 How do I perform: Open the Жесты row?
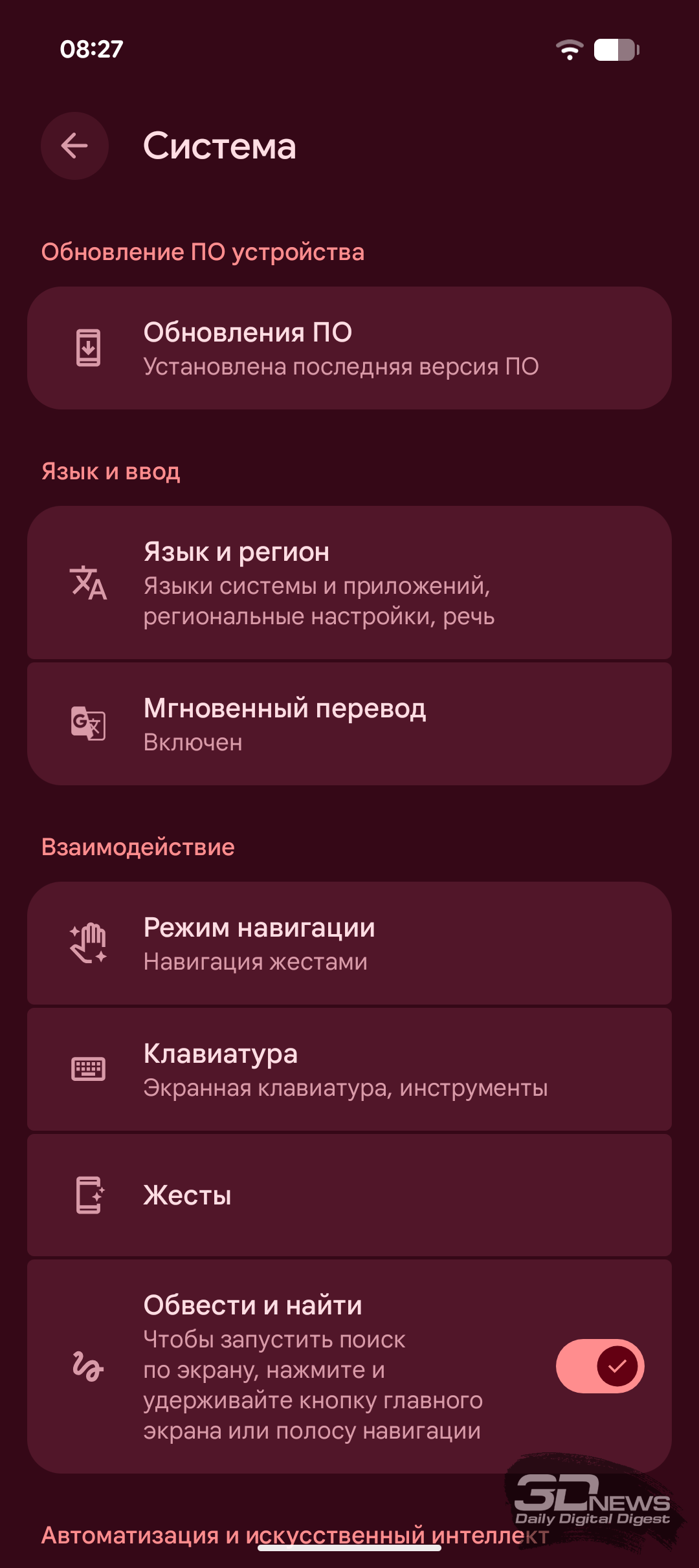349,1195
